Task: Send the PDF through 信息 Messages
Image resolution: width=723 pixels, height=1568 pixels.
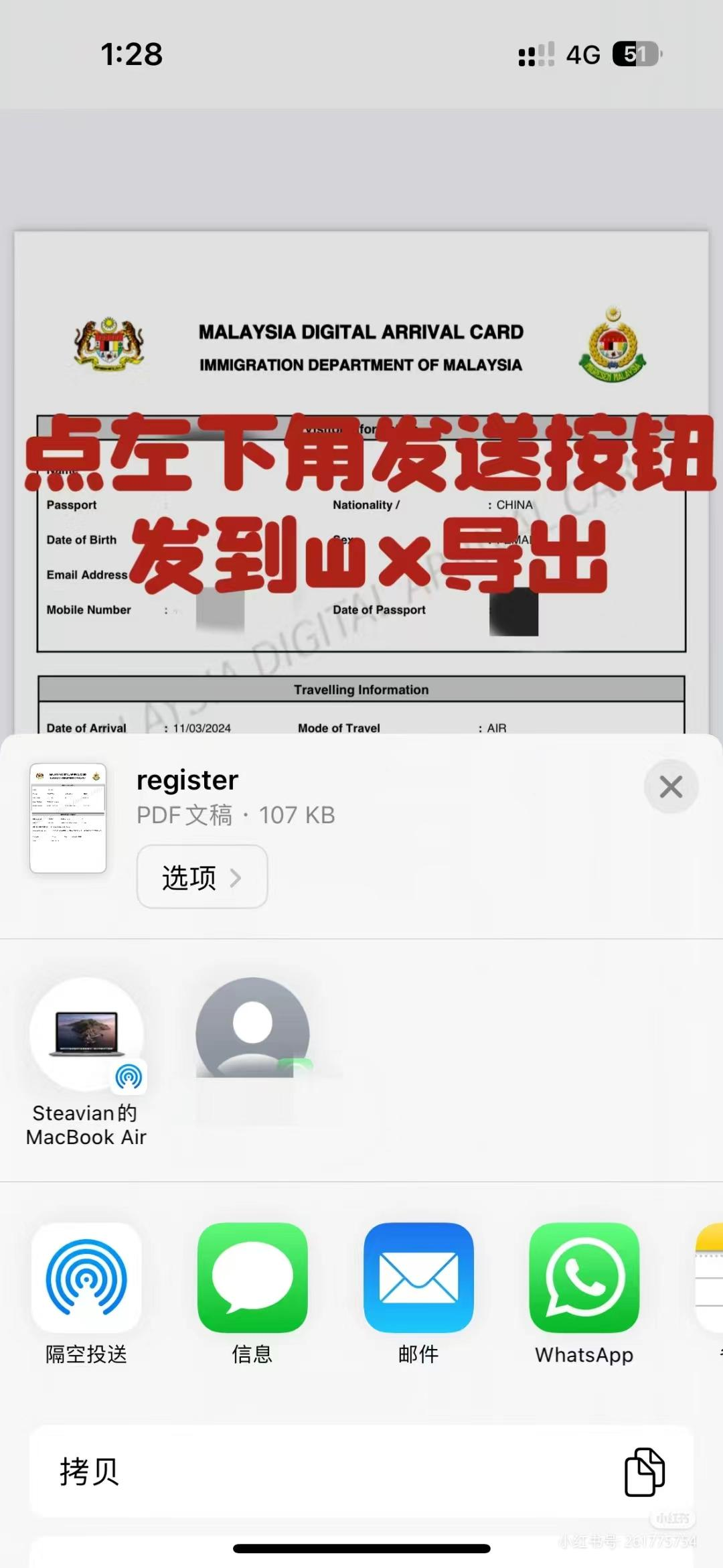Action: tap(252, 1278)
